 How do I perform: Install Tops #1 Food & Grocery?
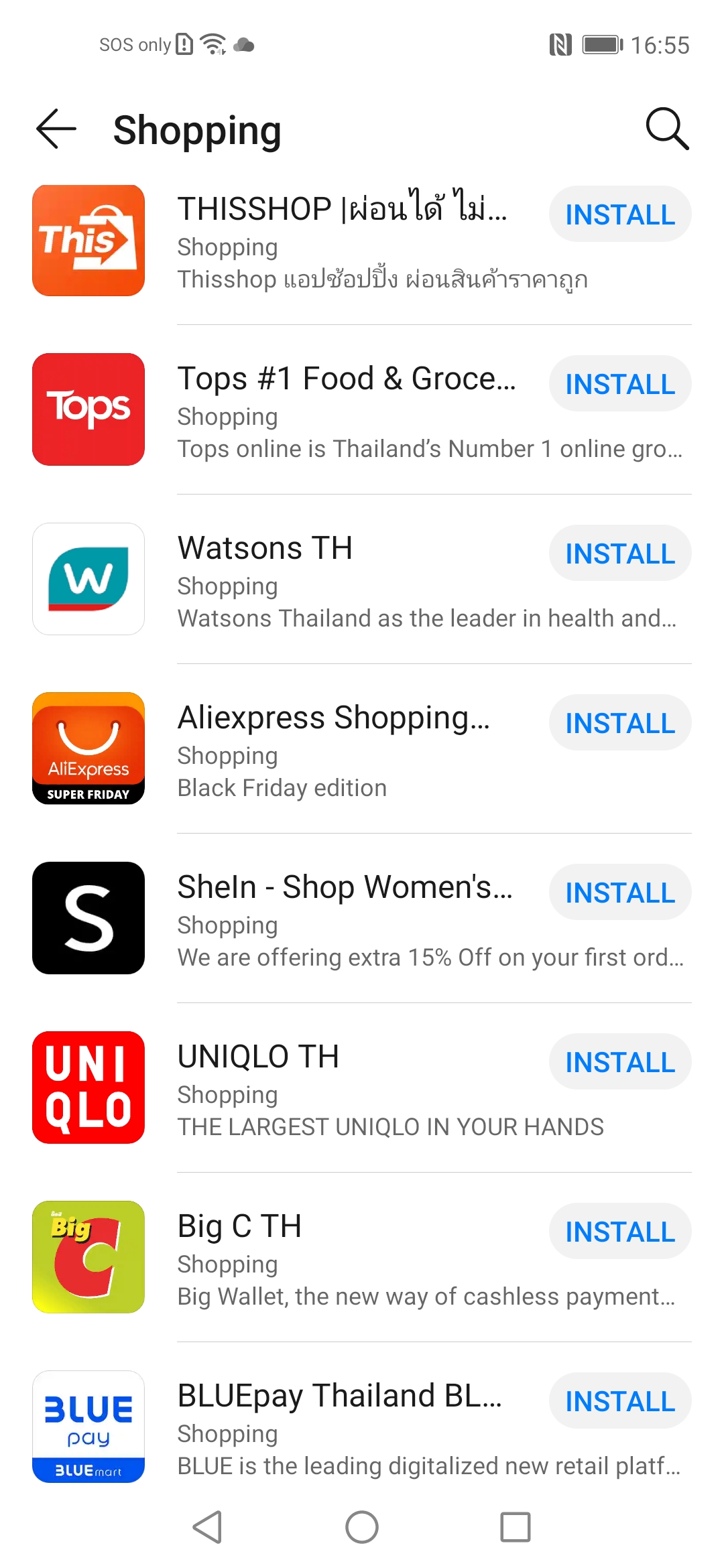point(619,384)
